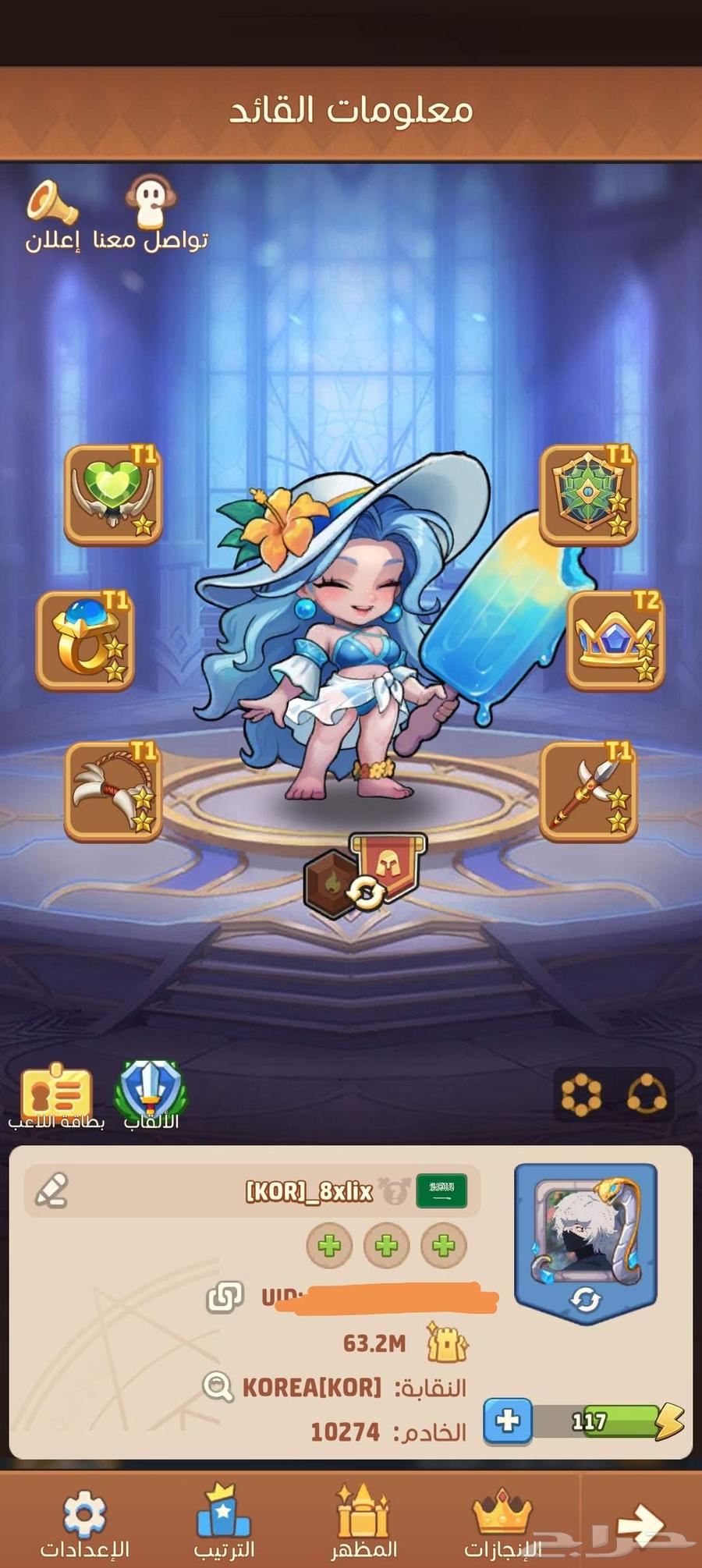Open the green heart gear slot
Viewport: 702px width, 1568px height.
coord(113,494)
